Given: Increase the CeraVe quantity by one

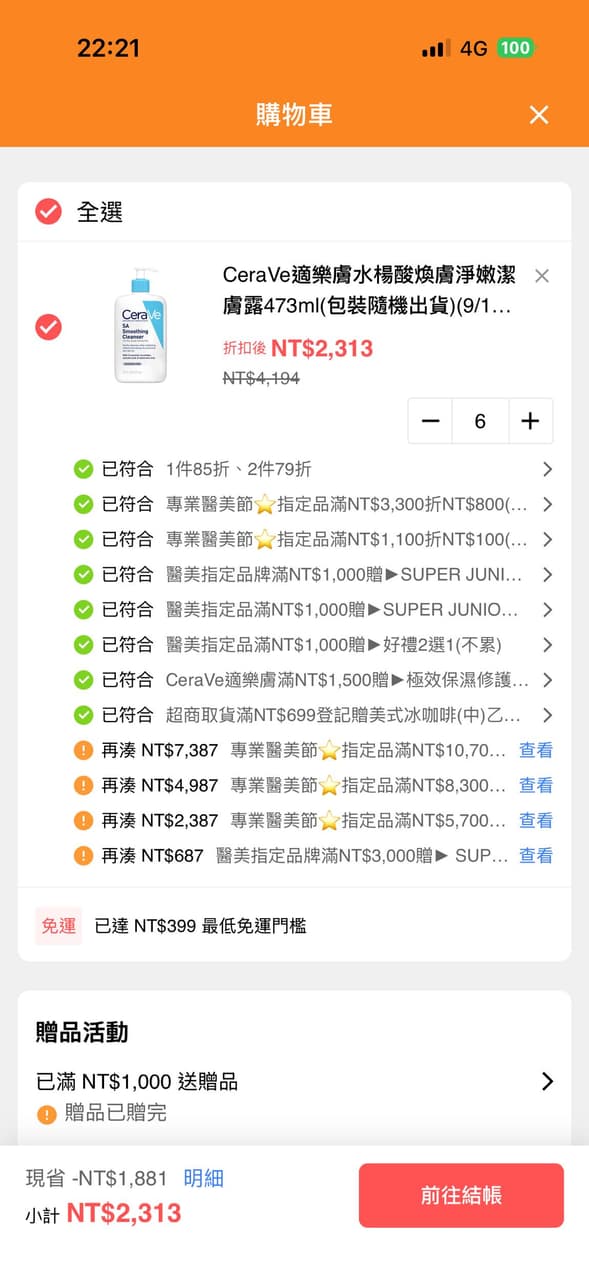Looking at the screenshot, I should (530, 421).
